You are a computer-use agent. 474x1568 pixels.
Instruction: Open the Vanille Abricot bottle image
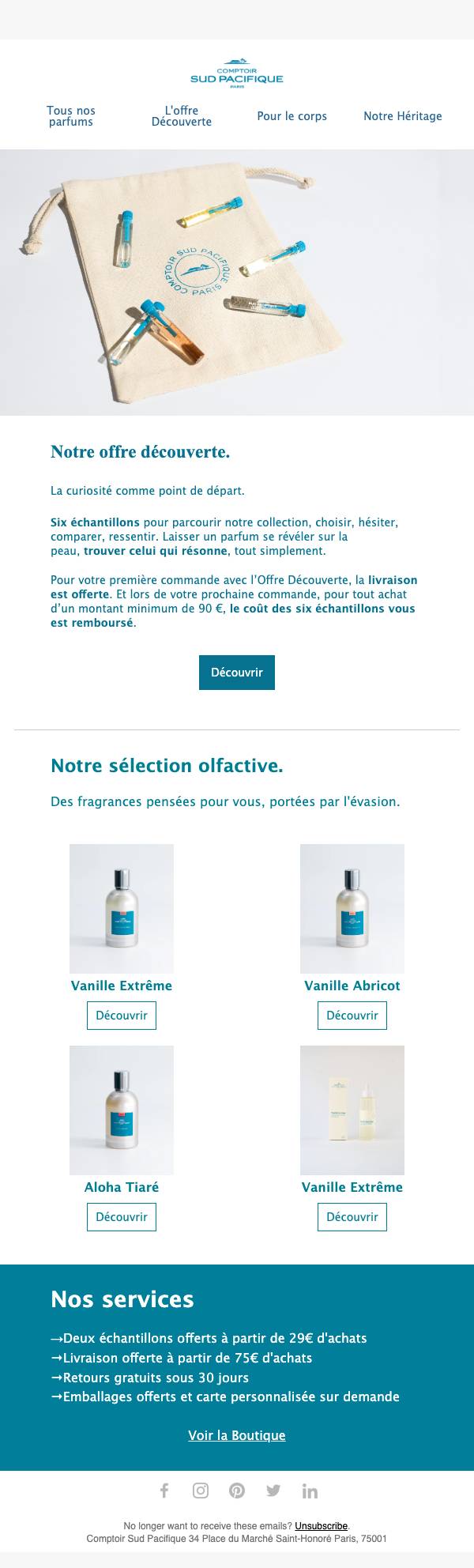click(x=352, y=909)
